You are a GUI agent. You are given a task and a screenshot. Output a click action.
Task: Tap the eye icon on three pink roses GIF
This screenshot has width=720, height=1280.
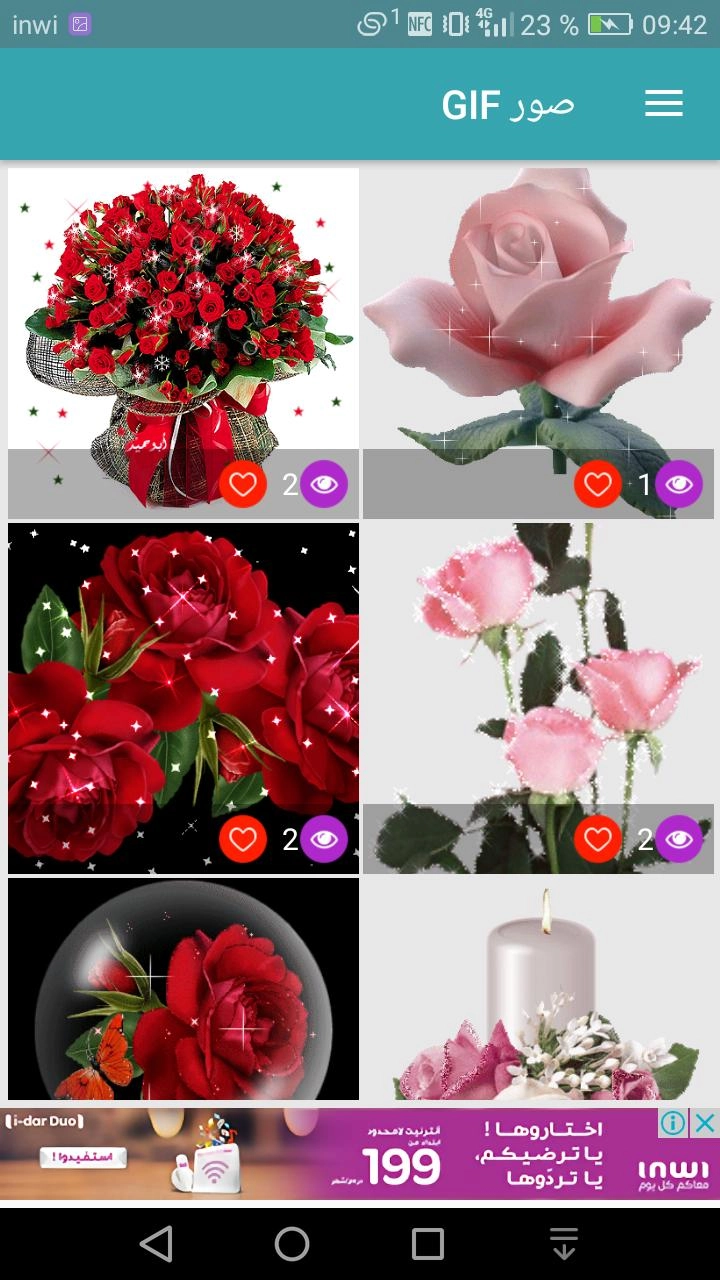tap(679, 839)
